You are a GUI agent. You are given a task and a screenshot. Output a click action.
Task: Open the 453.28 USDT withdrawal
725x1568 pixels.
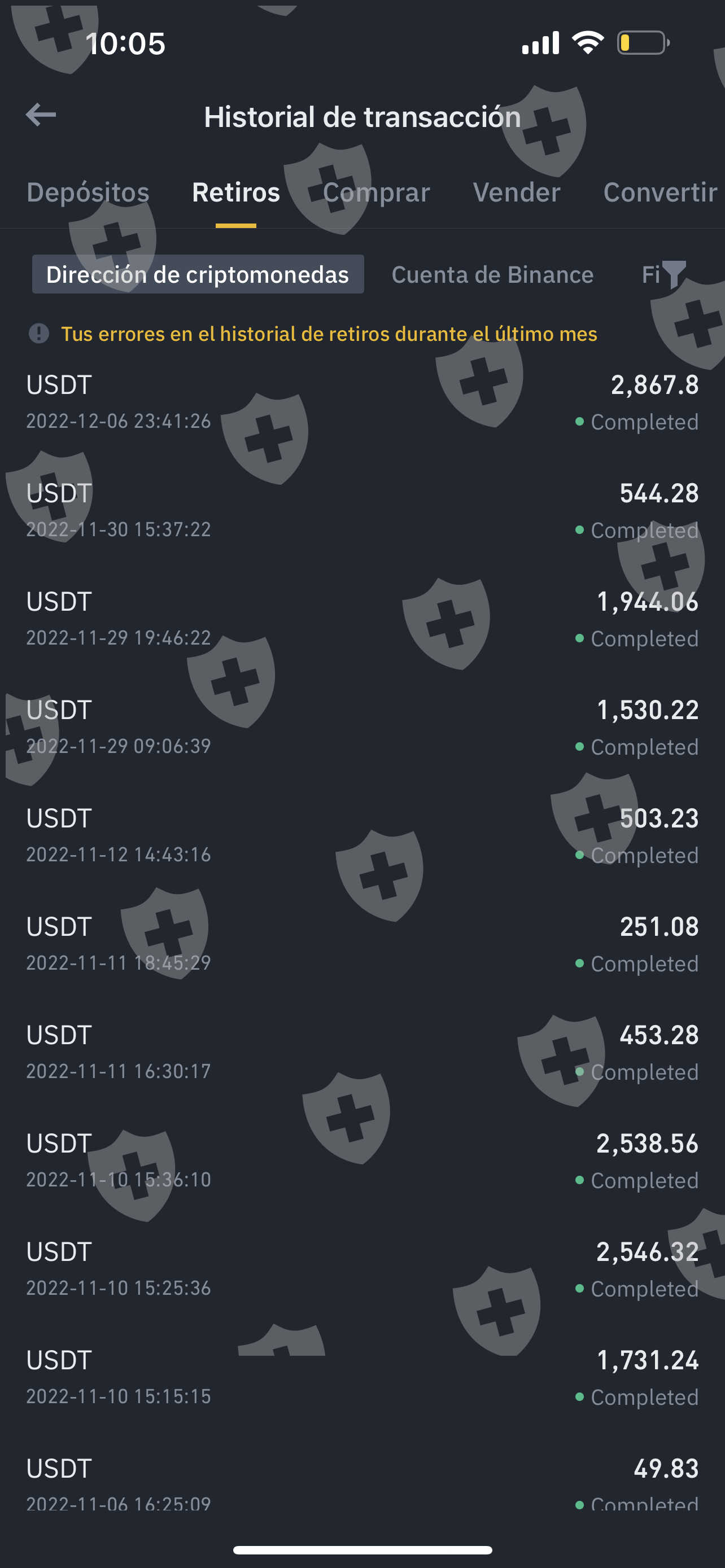362,1053
